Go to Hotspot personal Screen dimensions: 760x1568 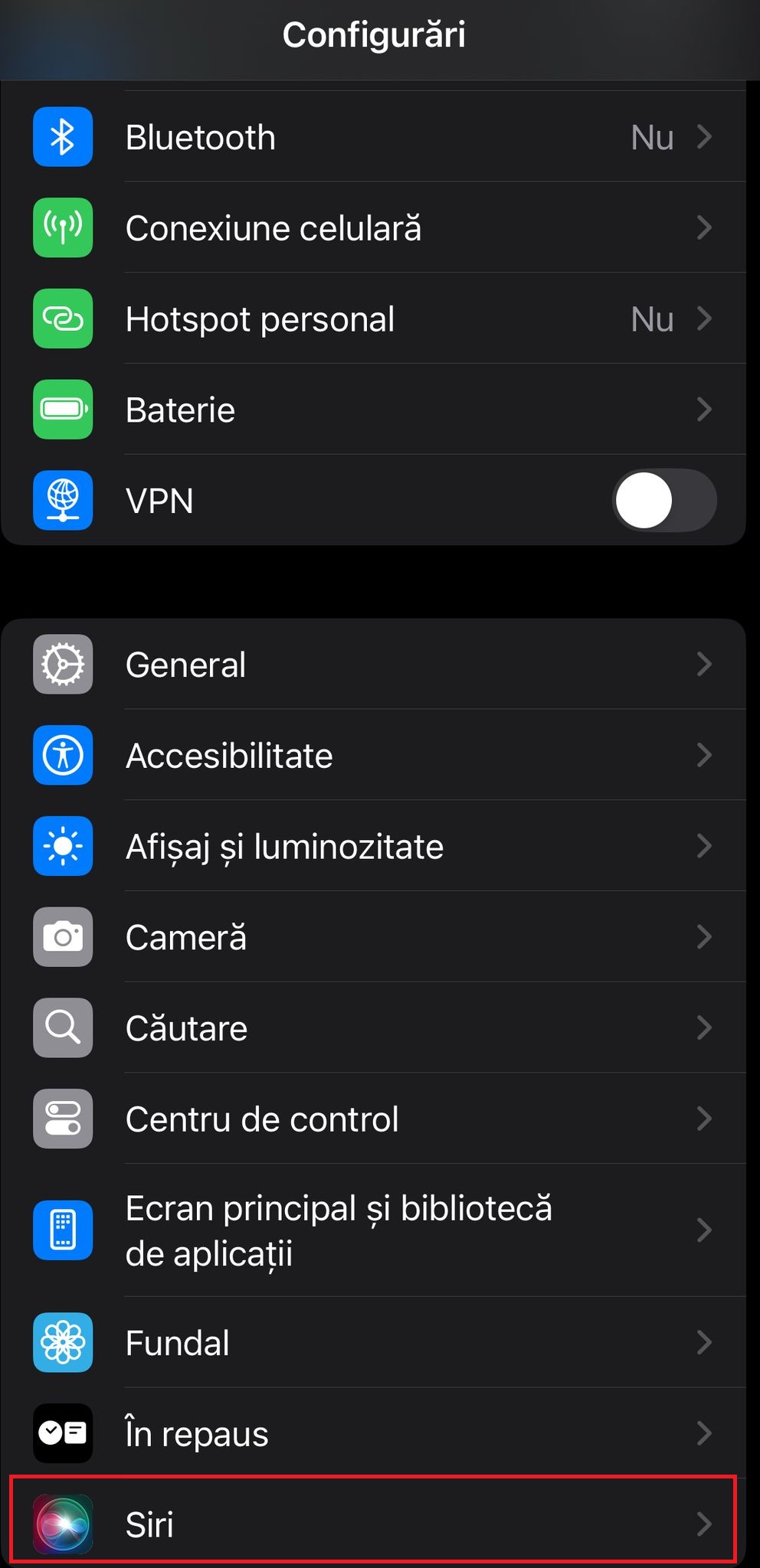374,319
